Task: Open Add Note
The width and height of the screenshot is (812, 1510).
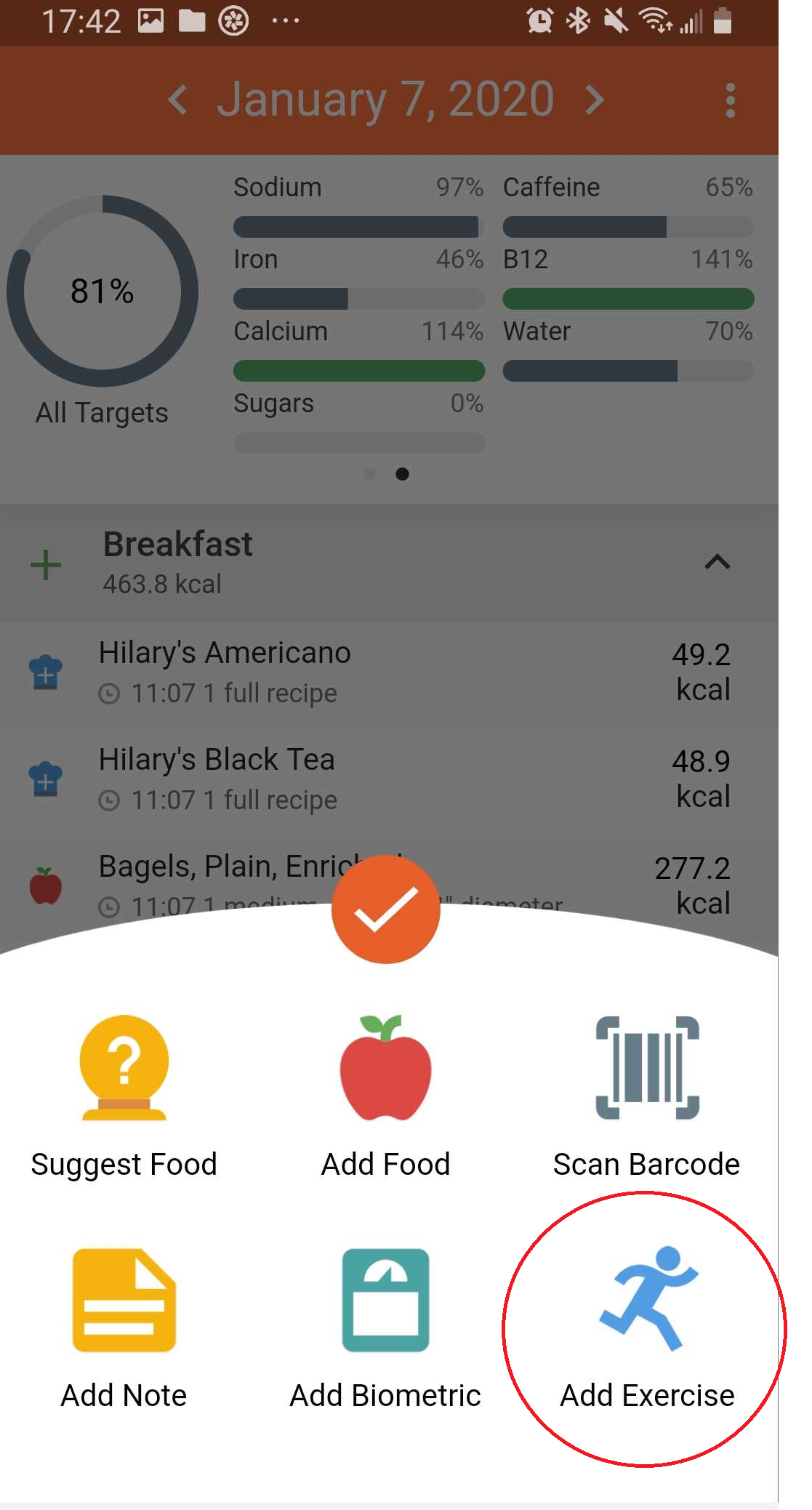Action: [x=124, y=1327]
